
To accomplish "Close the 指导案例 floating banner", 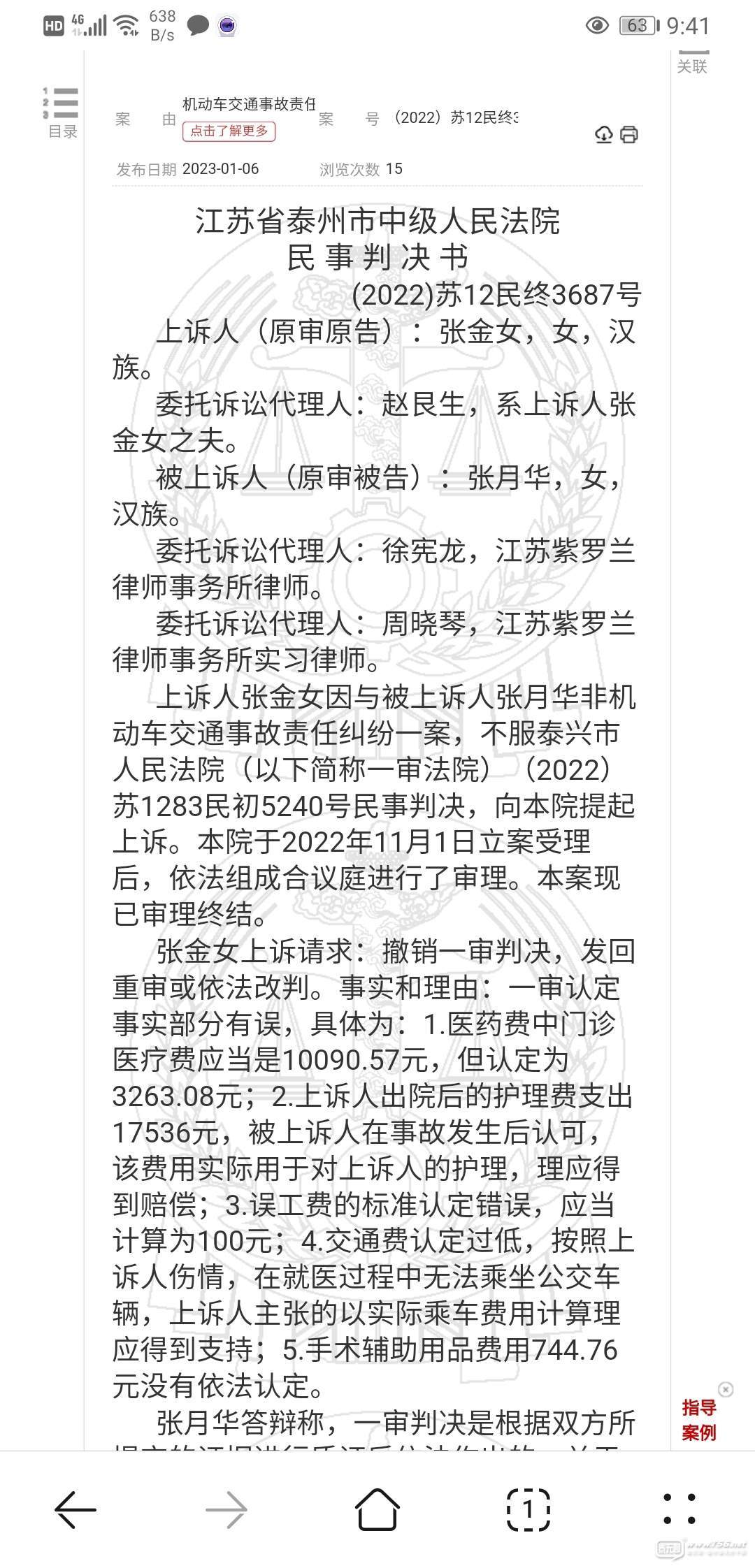I will [726, 1388].
